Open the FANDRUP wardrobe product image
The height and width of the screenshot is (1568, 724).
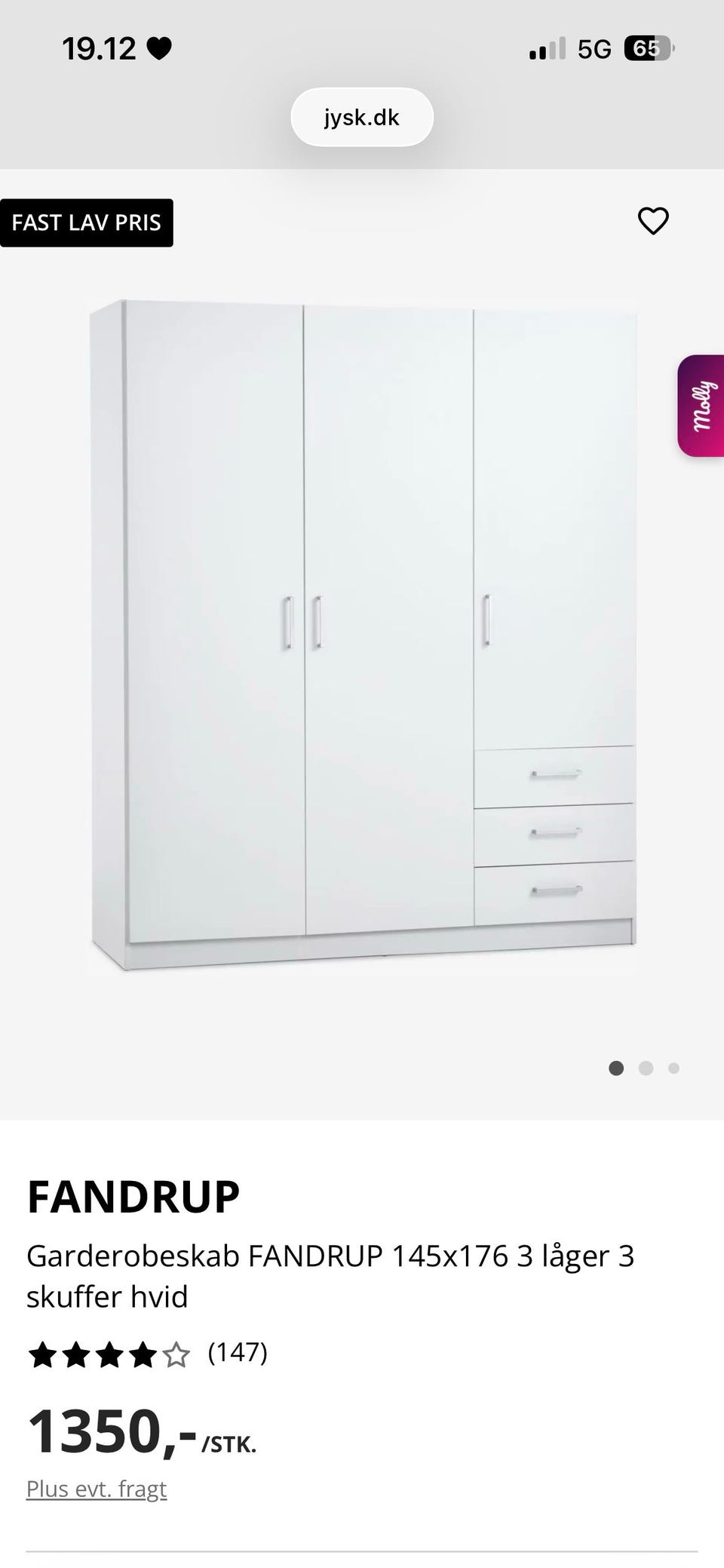(364, 634)
